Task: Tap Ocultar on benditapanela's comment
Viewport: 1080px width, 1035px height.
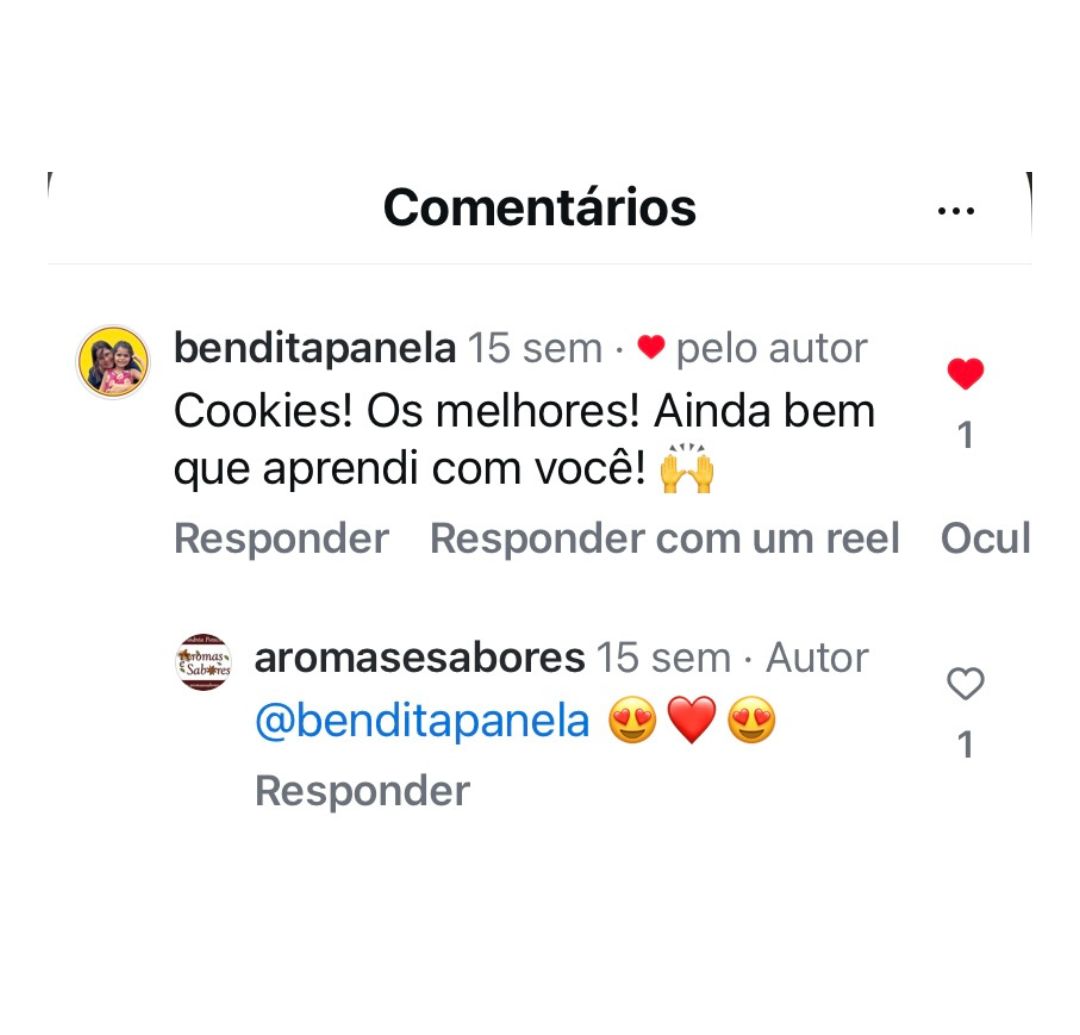Action: click(x=985, y=539)
